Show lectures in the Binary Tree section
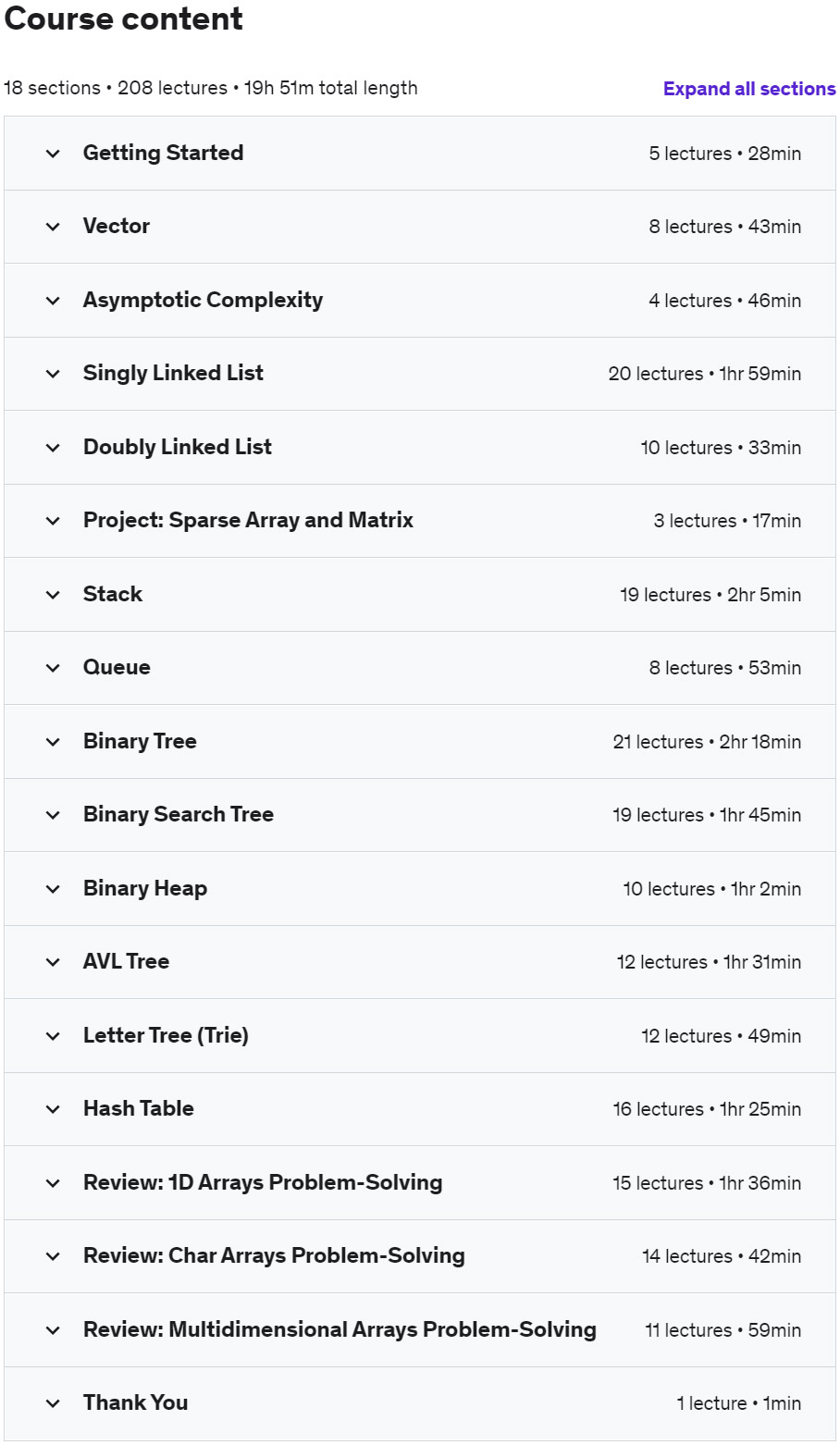840x1445 pixels. (x=420, y=742)
